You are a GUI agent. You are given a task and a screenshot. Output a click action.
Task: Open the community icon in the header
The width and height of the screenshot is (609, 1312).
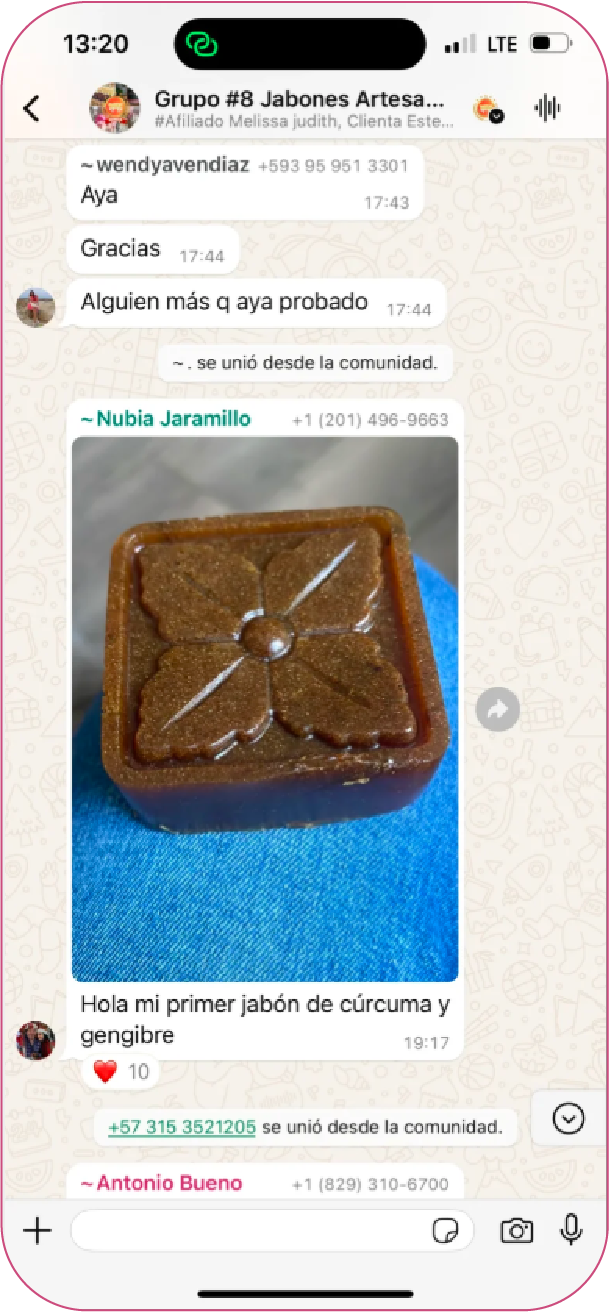pos(487,108)
